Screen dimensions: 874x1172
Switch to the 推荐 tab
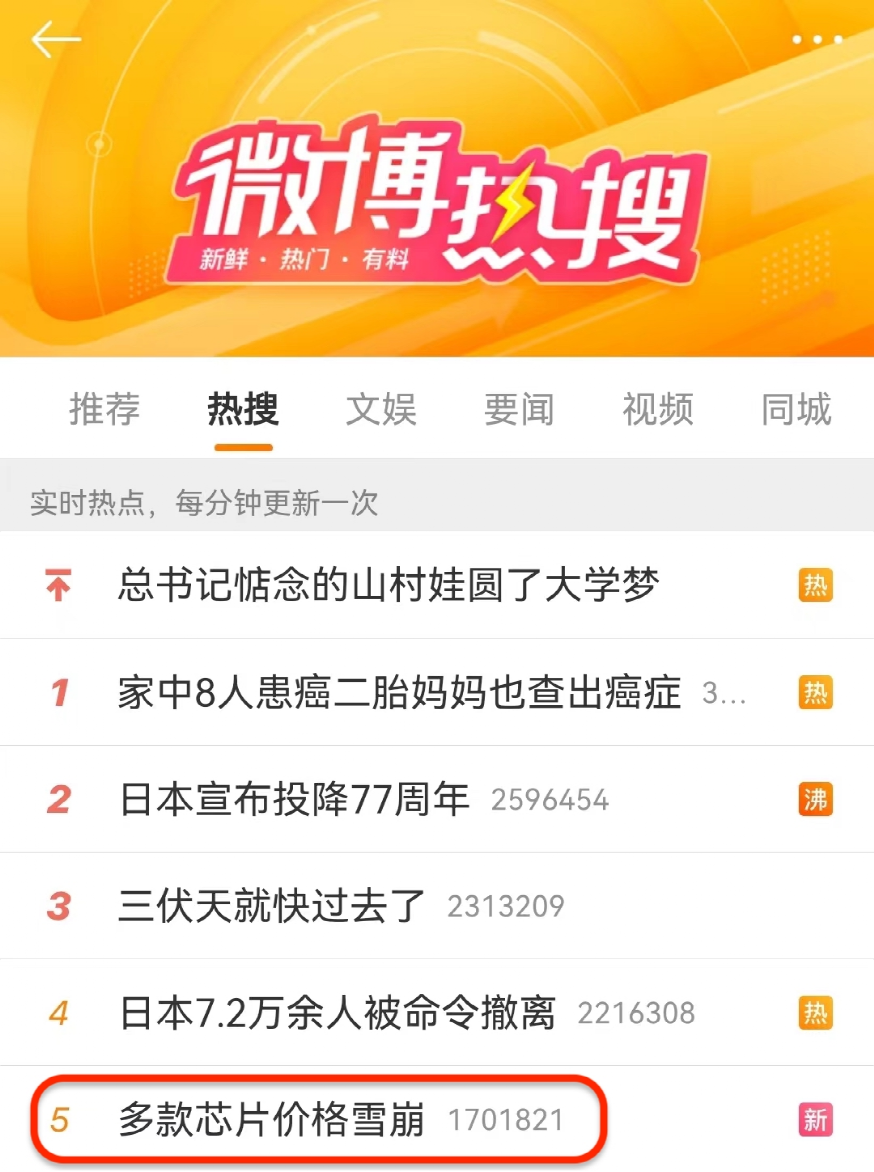pyautogui.click(x=104, y=410)
